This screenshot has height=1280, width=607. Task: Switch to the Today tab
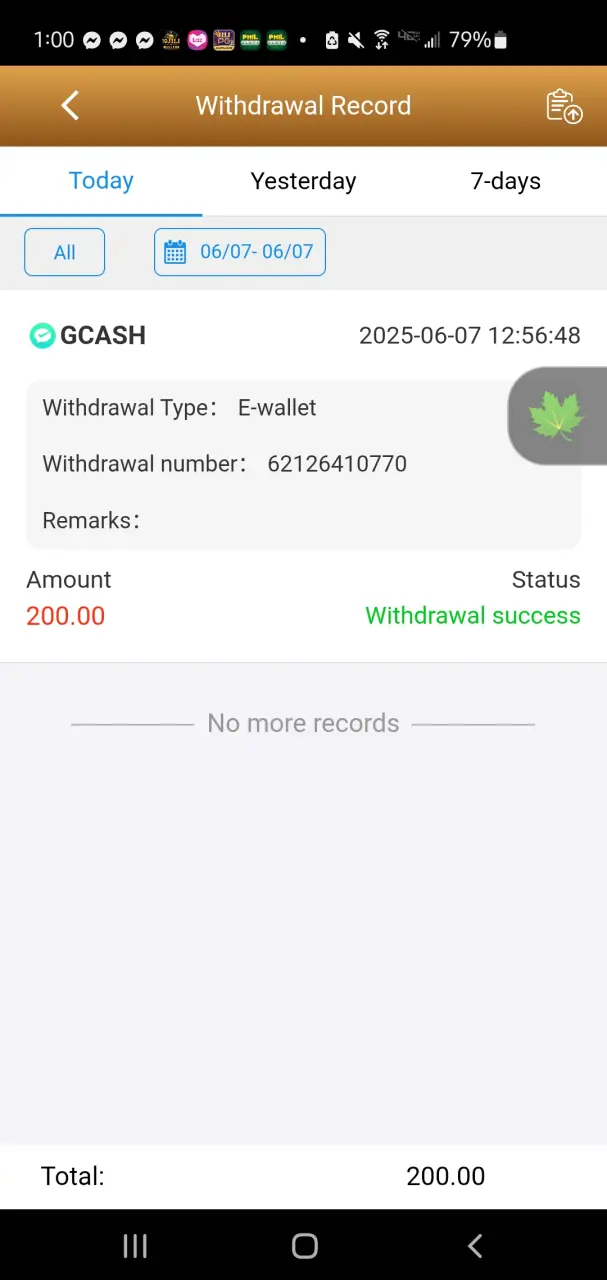click(101, 181)
